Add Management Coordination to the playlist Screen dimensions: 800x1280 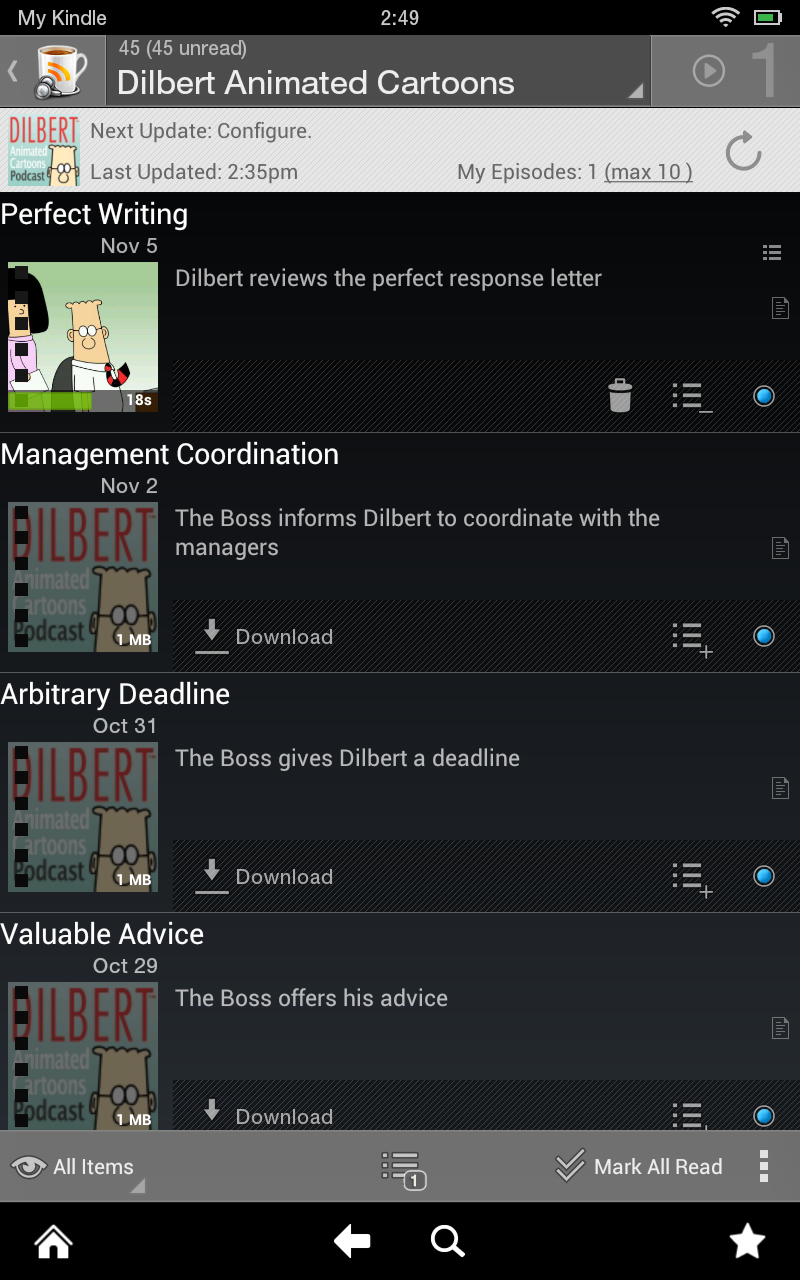(x=689, y=637)
